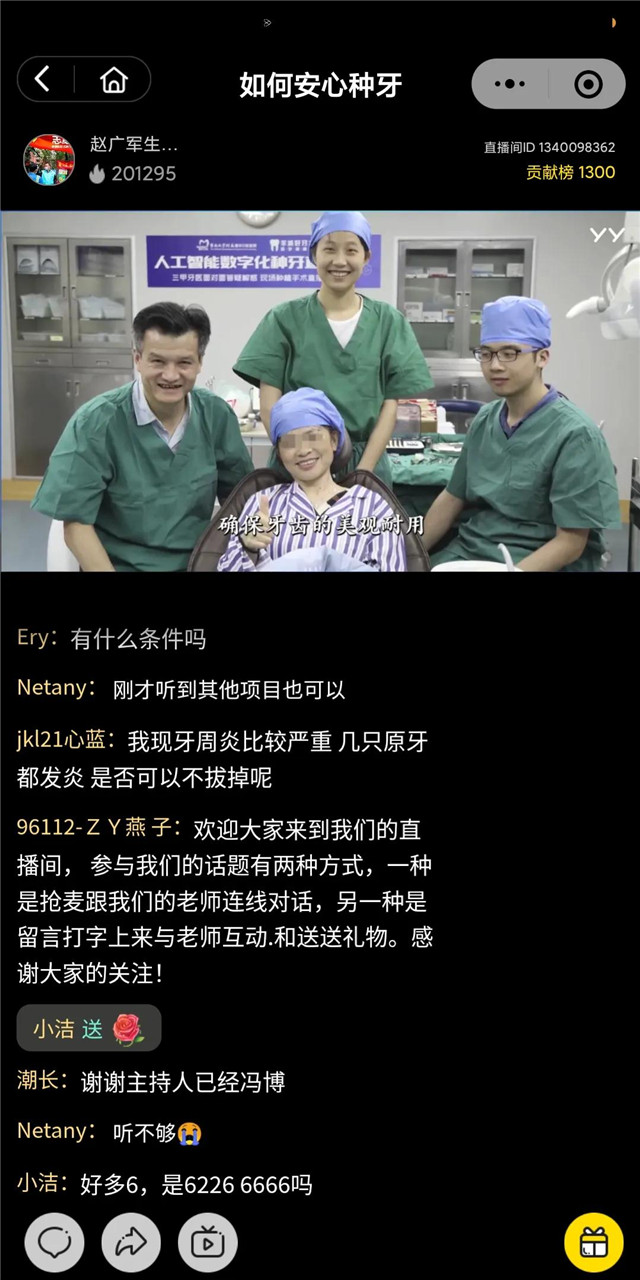Viewport: 640px width, 1280px height.
Task: Close the mini program with circle button
Action: [x=588, y=84]
